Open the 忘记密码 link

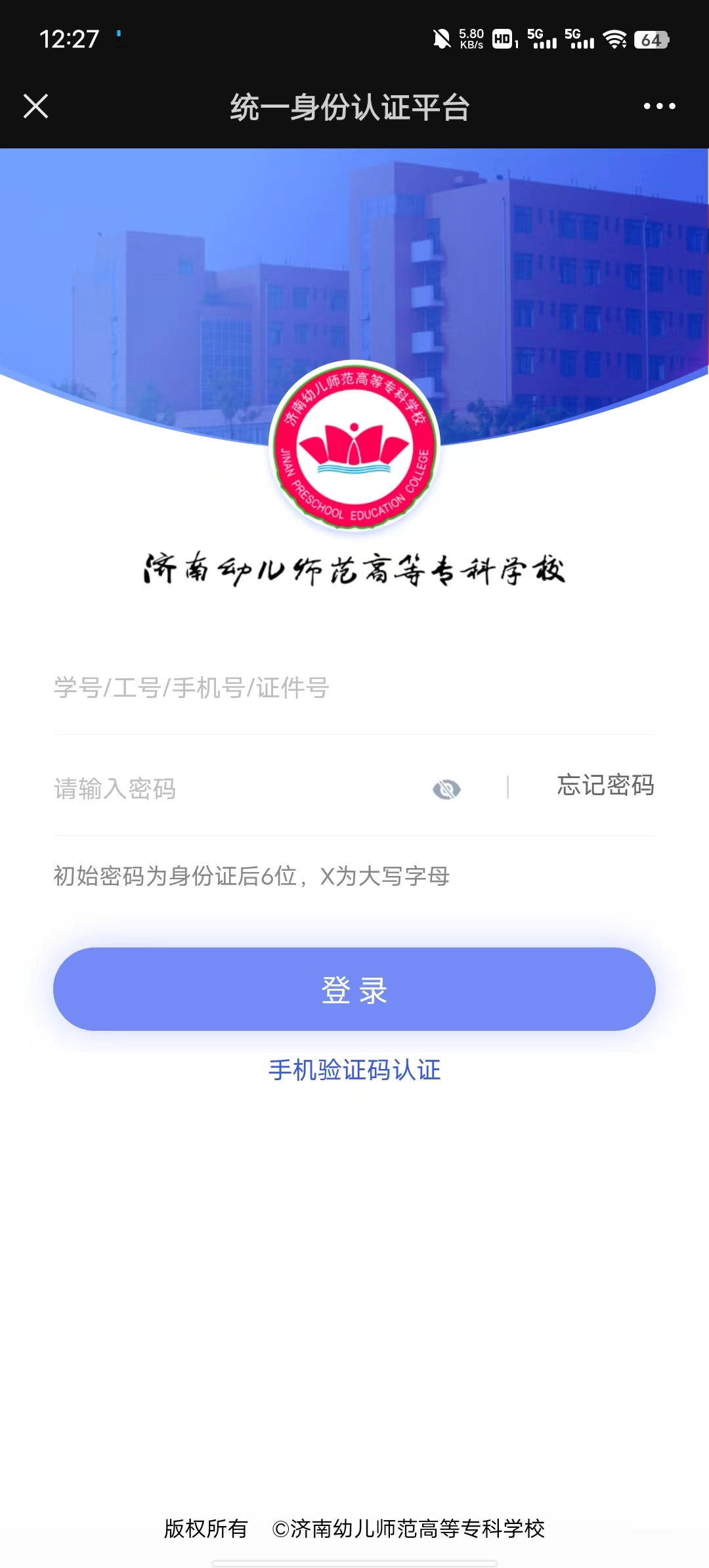pos(605,785)
